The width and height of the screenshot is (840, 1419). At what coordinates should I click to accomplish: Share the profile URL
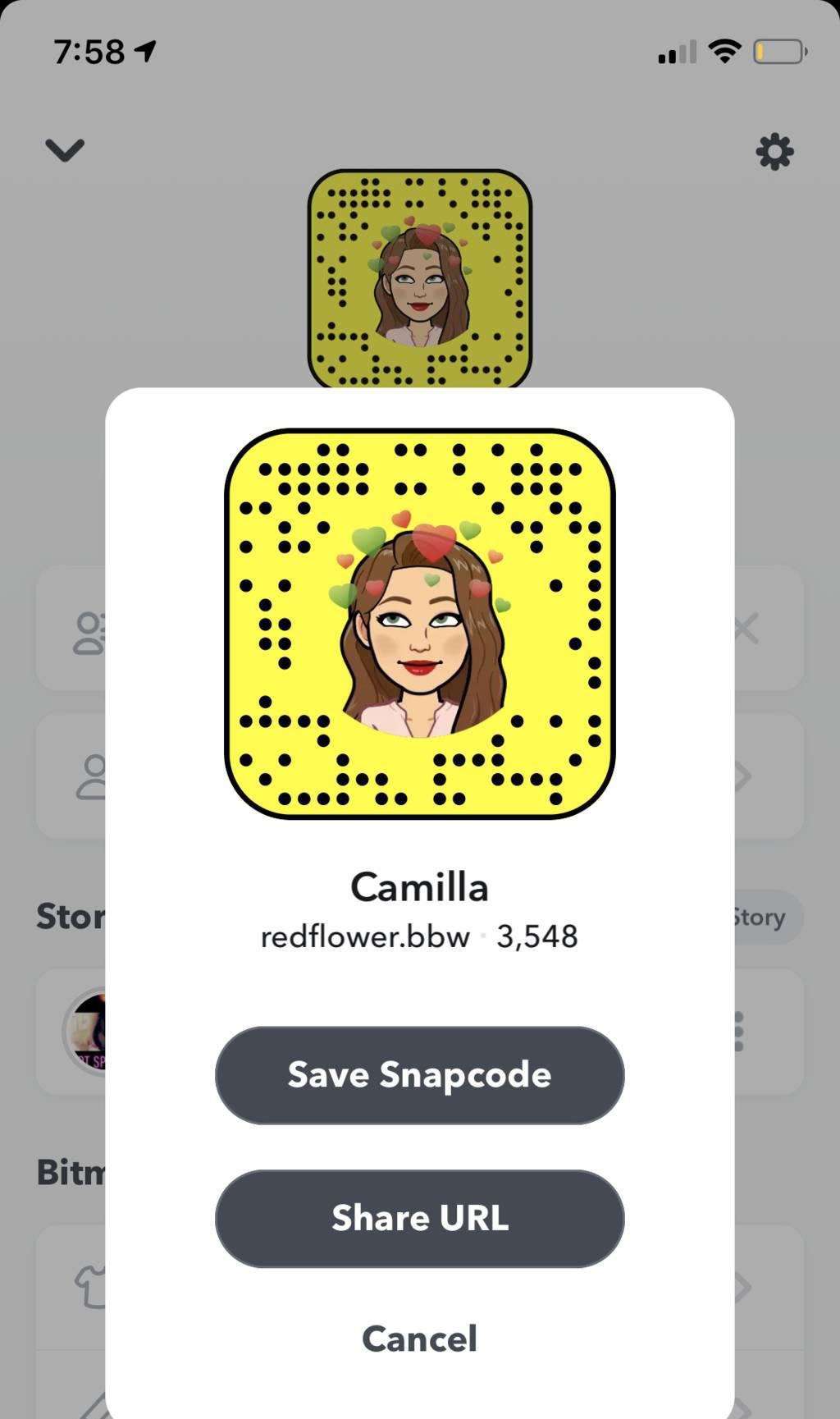tap(419, 1218)
